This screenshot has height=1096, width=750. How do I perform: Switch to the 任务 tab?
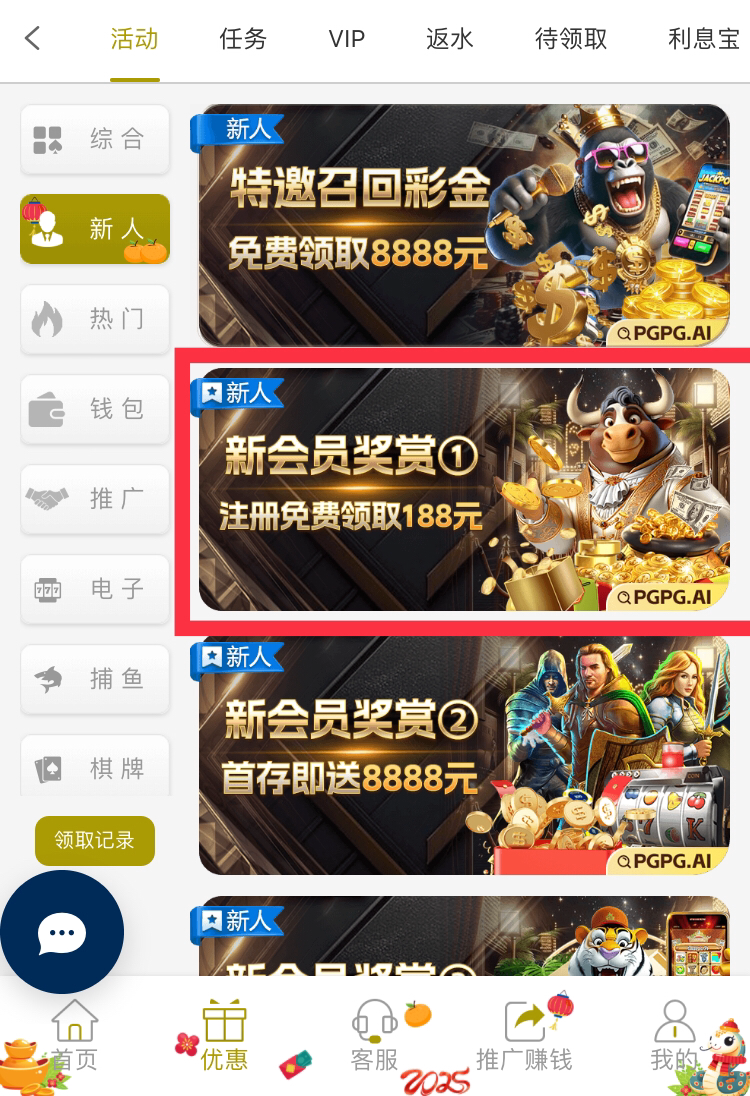[x=243, y=40]
